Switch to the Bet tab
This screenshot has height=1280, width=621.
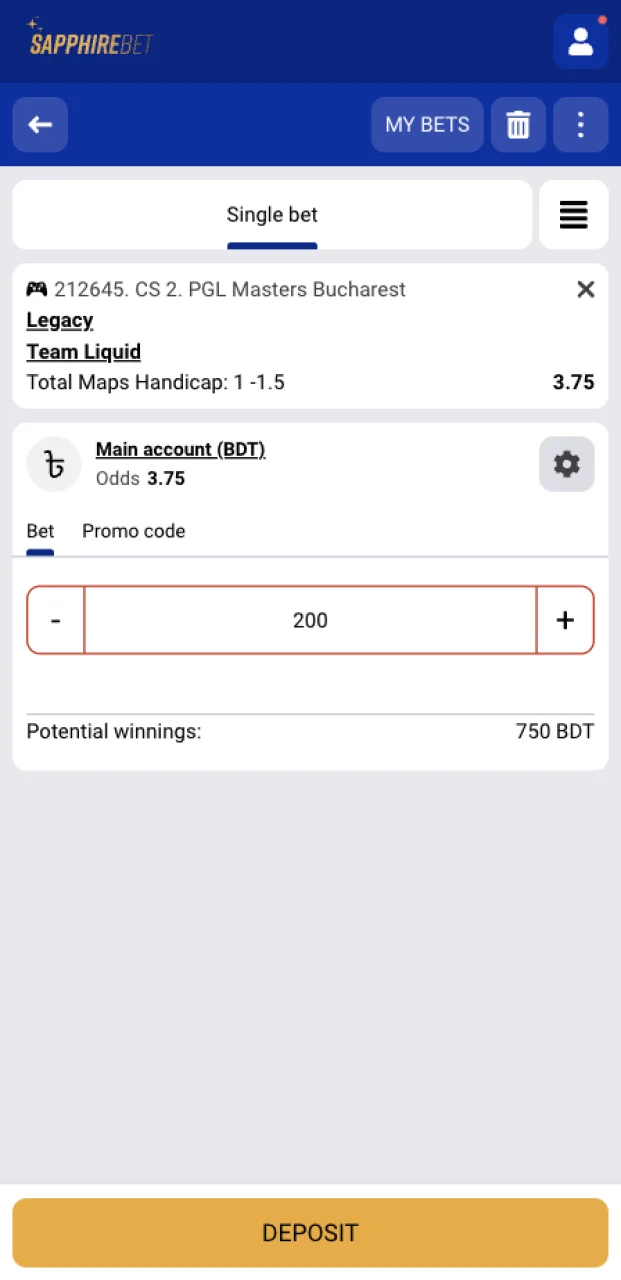40,531
